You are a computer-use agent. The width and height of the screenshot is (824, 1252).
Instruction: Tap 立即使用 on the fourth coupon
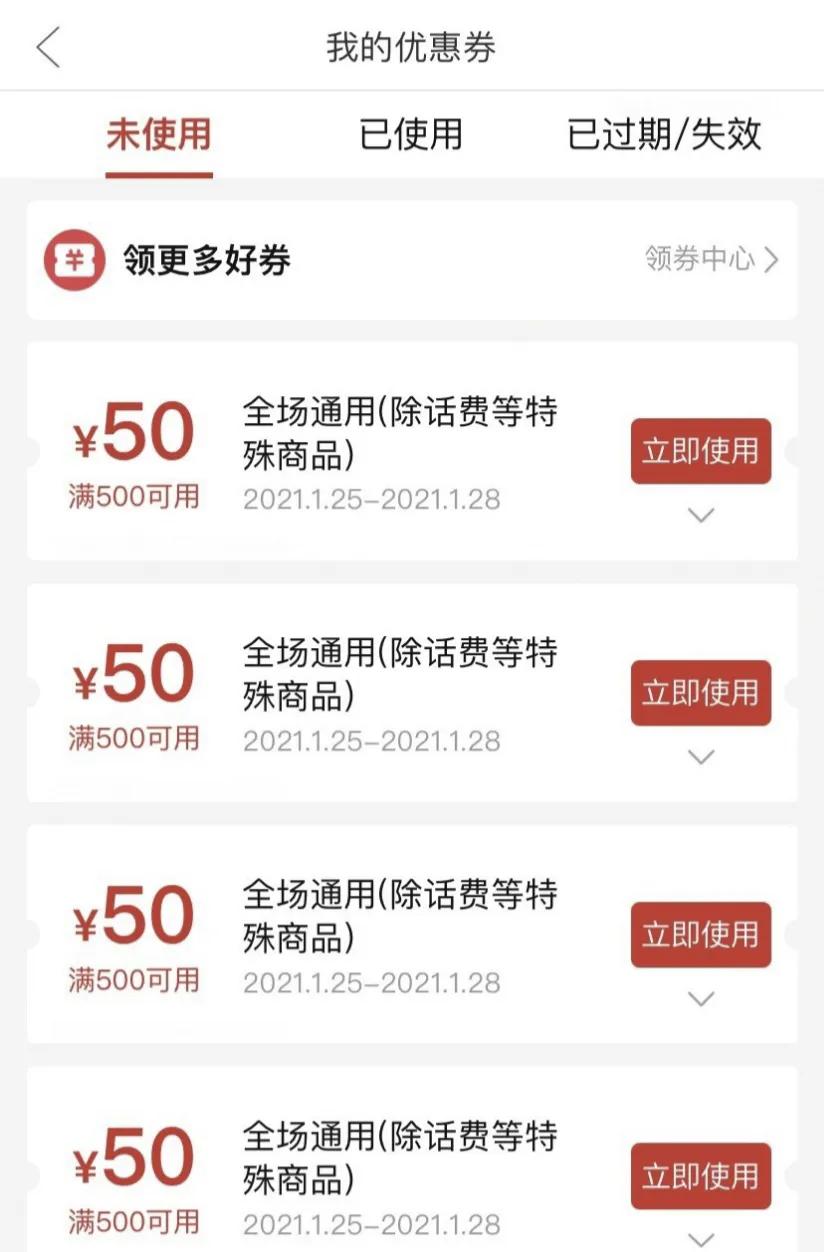pos(700,1175)
